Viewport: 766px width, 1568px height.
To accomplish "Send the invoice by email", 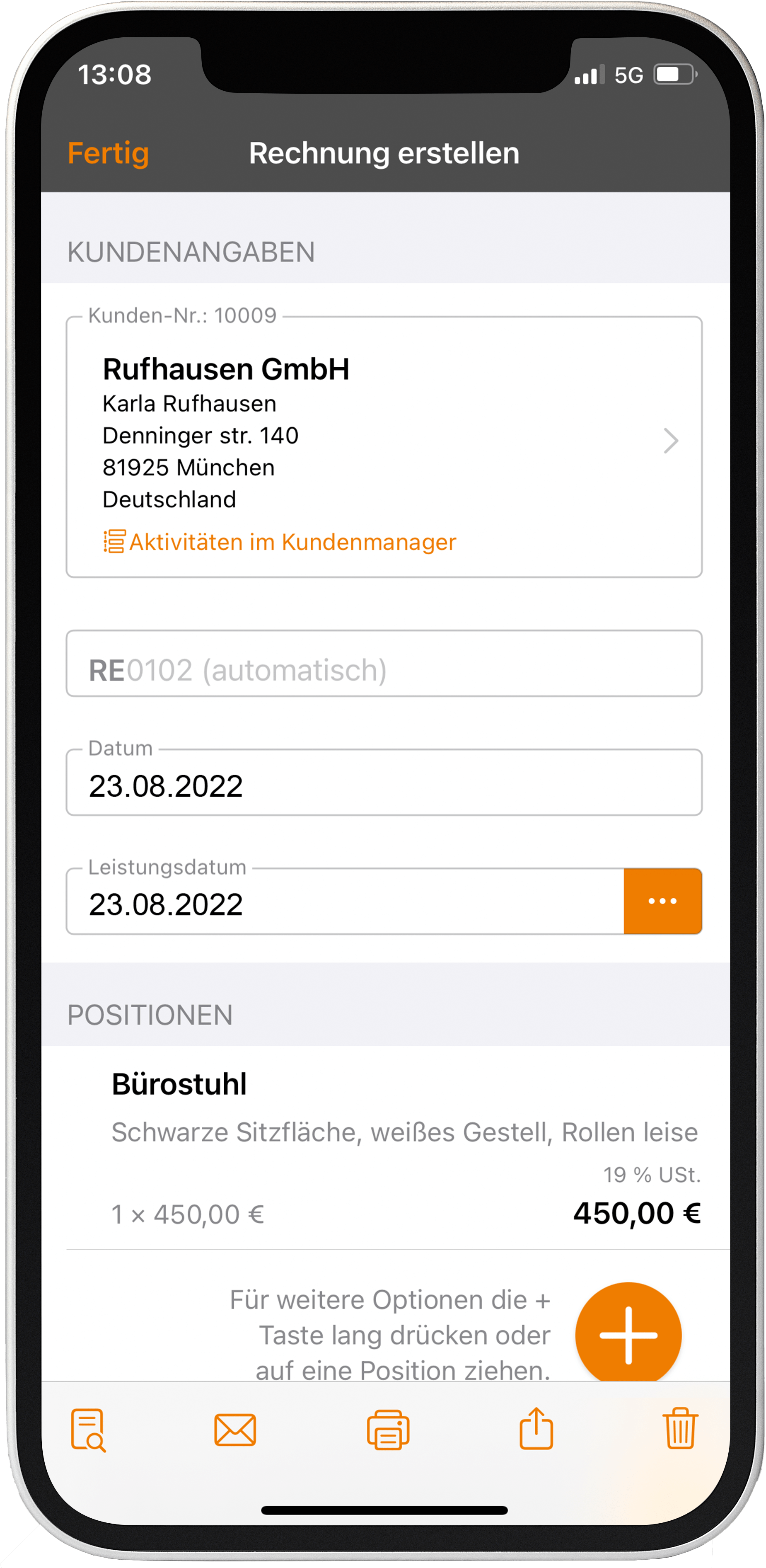I will point(235,1430).
